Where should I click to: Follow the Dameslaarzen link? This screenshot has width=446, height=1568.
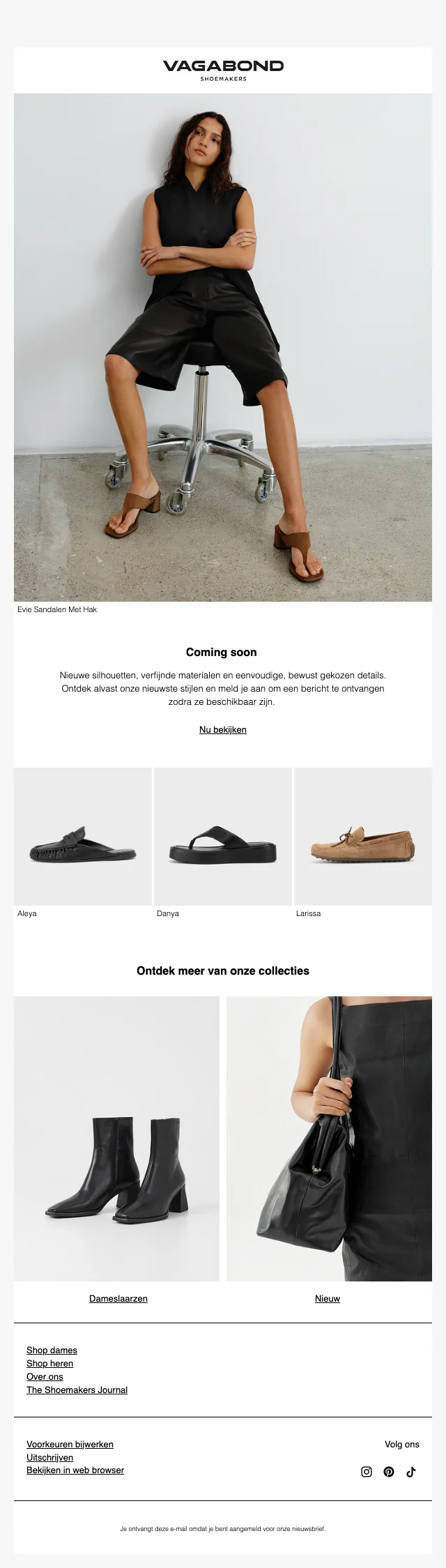coord(118,1298)
